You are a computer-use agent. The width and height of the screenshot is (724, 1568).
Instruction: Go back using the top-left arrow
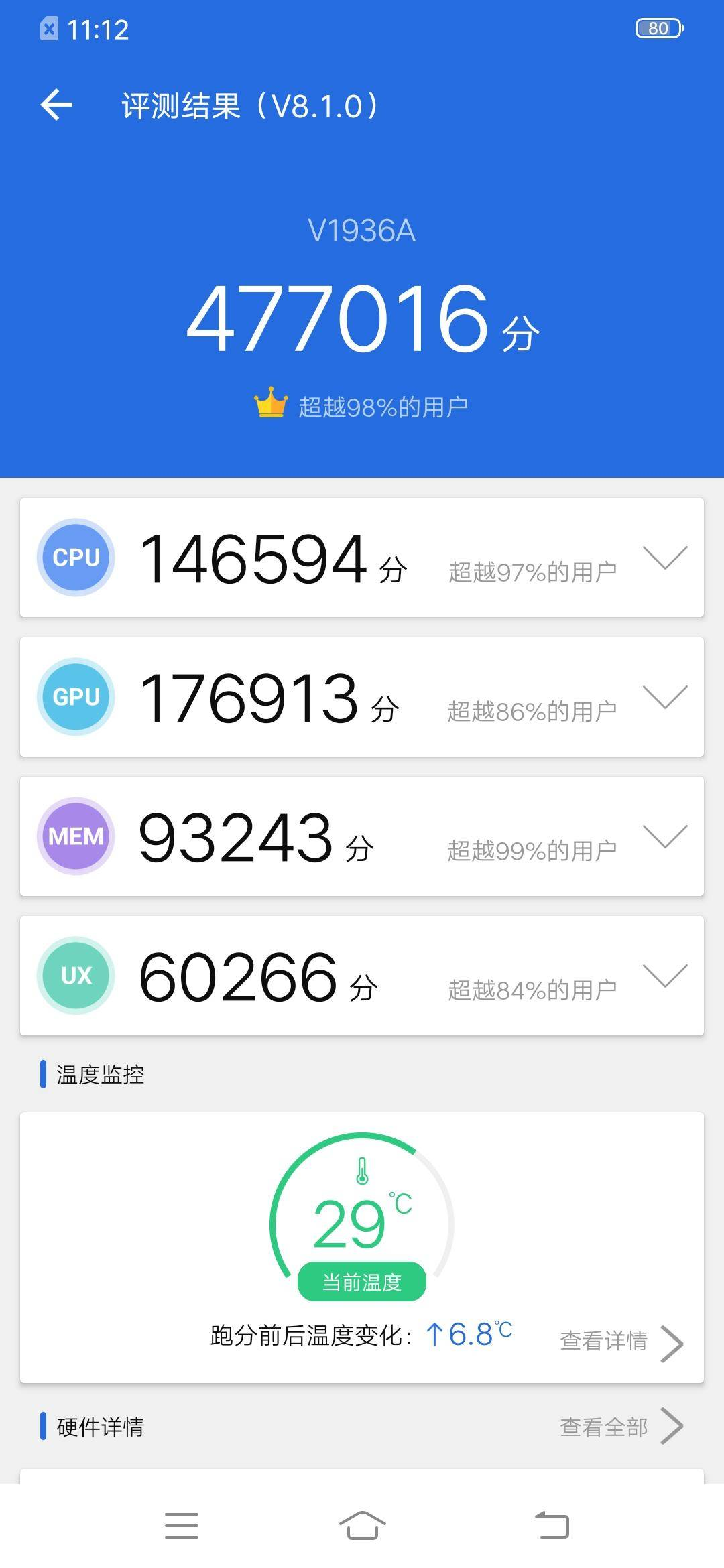point(56,105)
